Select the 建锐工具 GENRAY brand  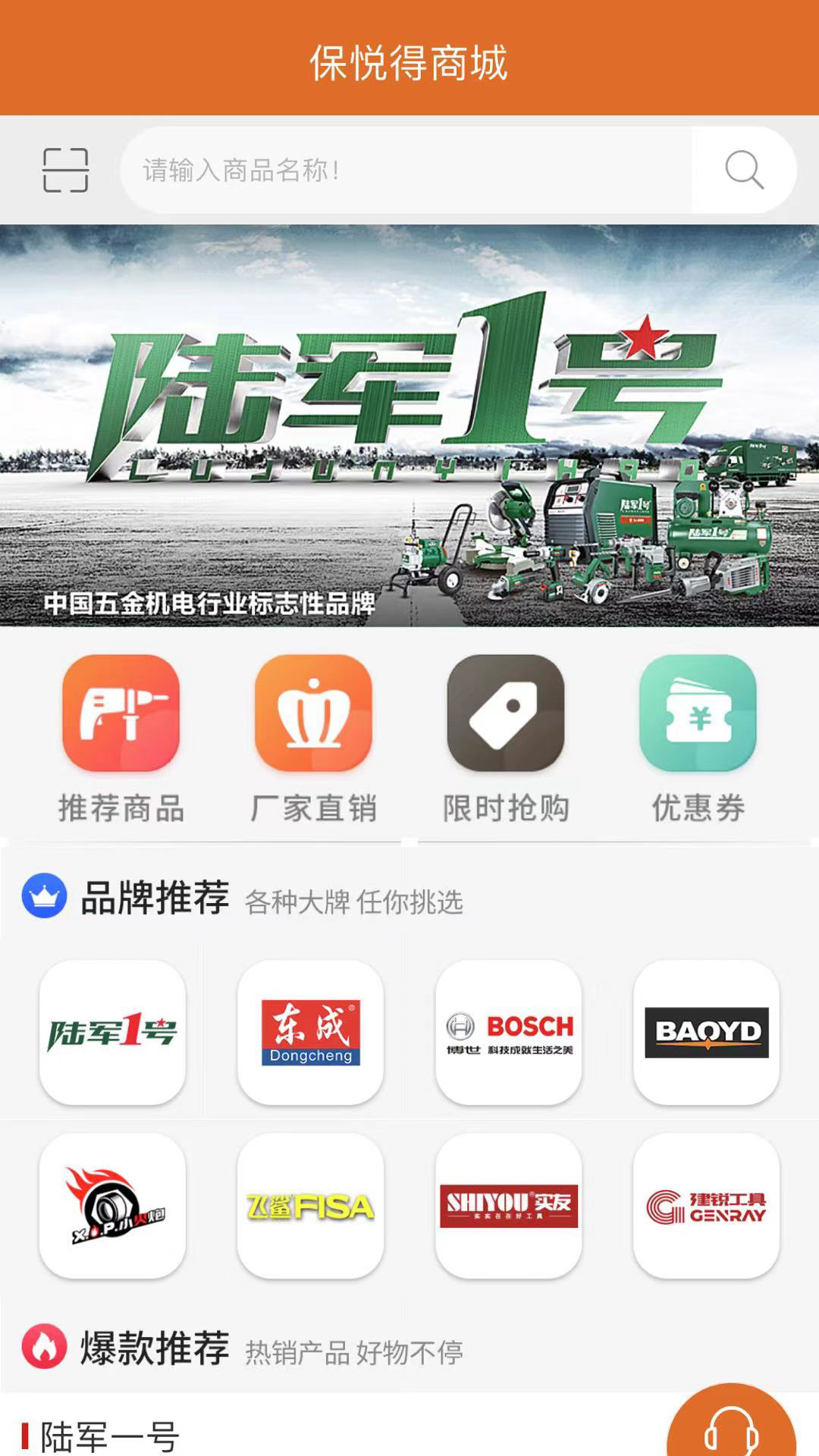(706, 1206)
